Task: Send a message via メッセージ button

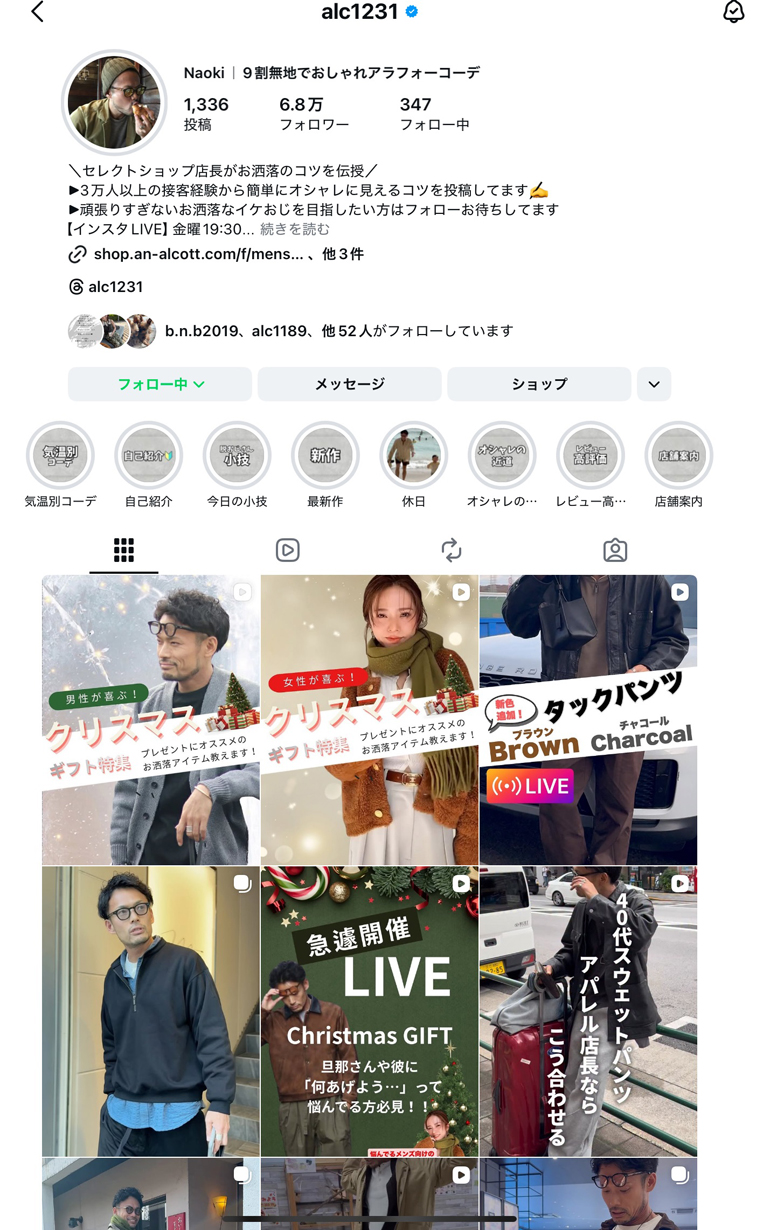Action: tap(349, 384)
